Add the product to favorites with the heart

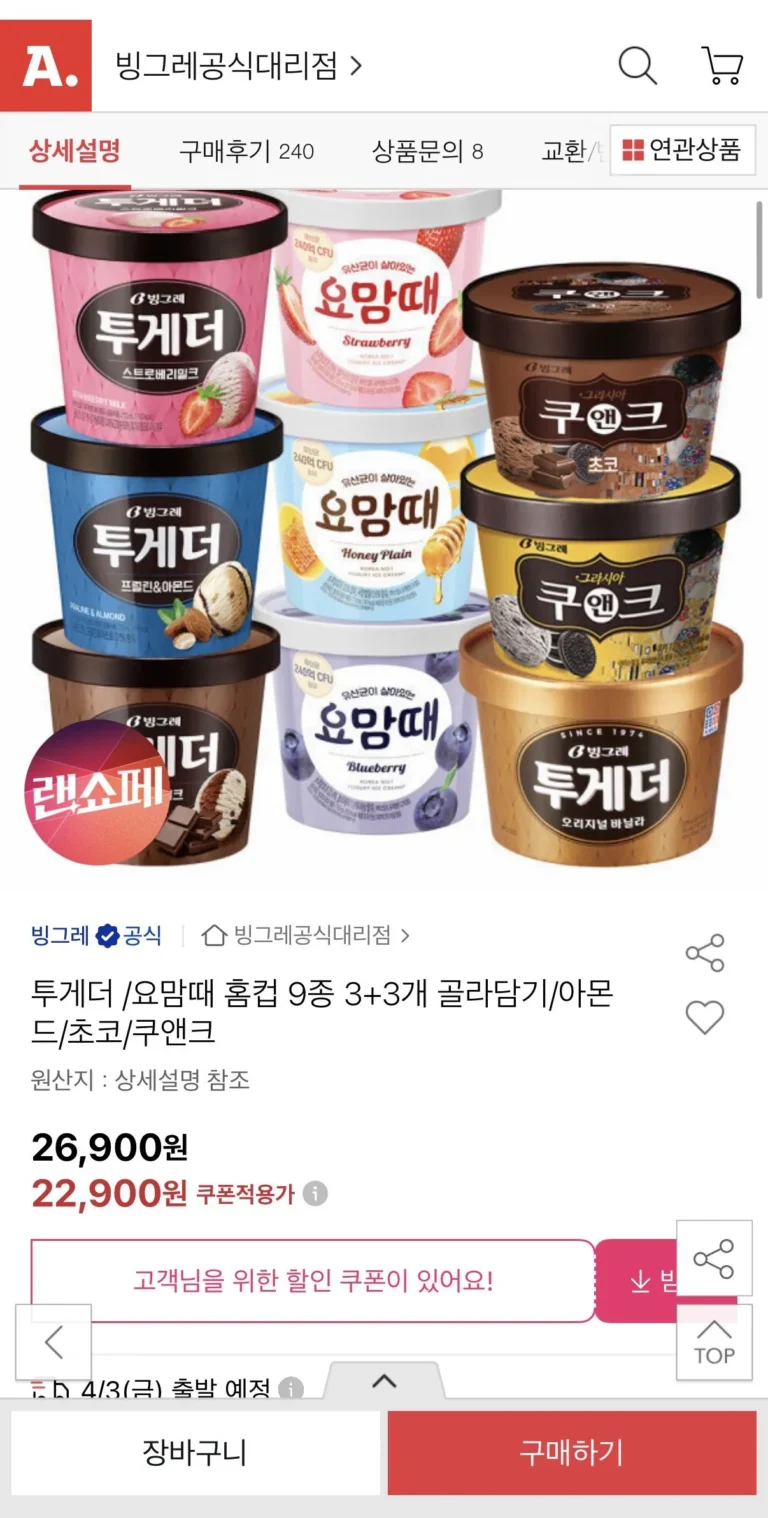[x=704, y=1017]
